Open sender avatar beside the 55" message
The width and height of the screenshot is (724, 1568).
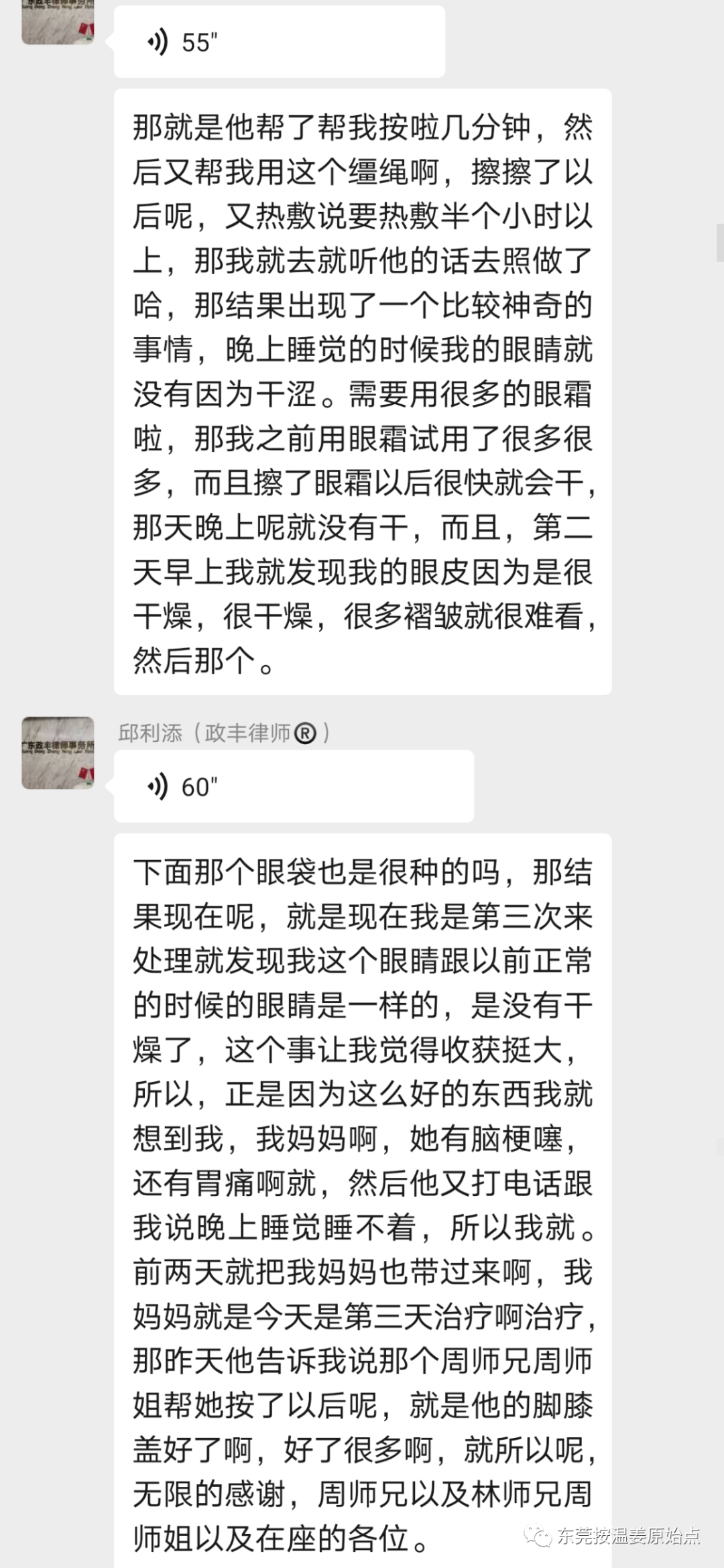(58, 21)
